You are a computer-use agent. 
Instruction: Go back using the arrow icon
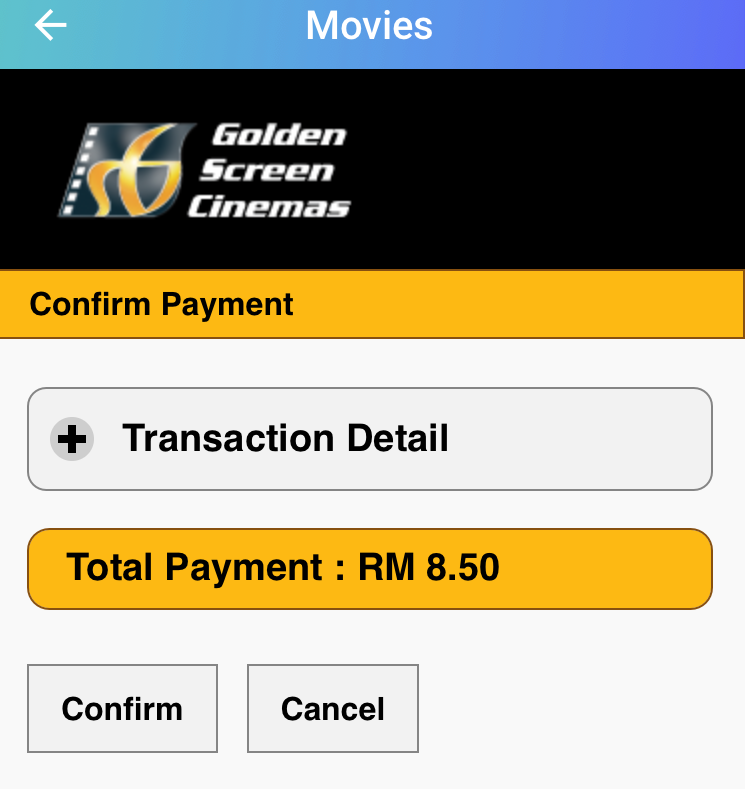[50, 26]
